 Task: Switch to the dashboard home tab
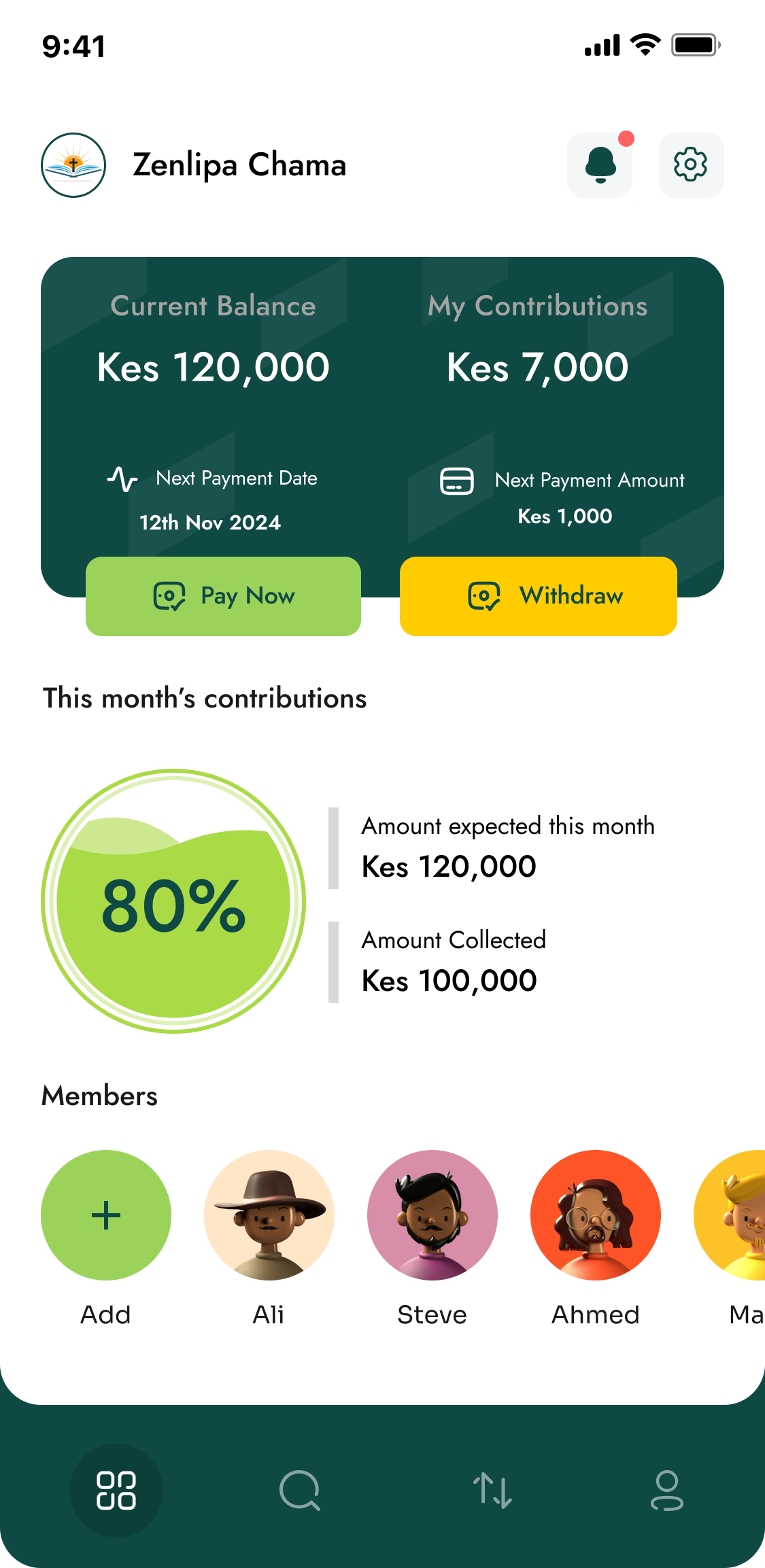[116, 1490]
